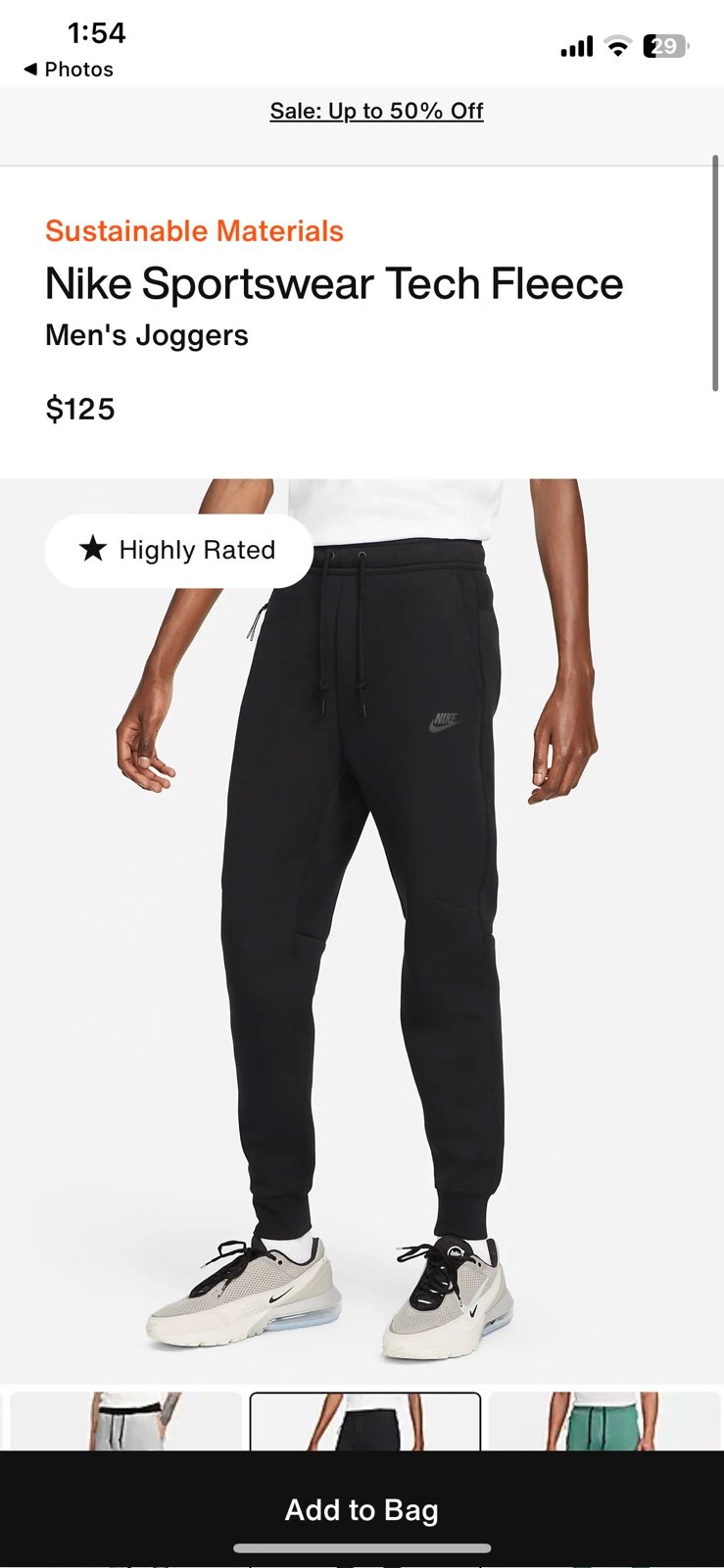The height and width of the screenshot is (1568, 724).
Task: Select the green color variant thumbnail
Action: click(x=605, y=1421)
